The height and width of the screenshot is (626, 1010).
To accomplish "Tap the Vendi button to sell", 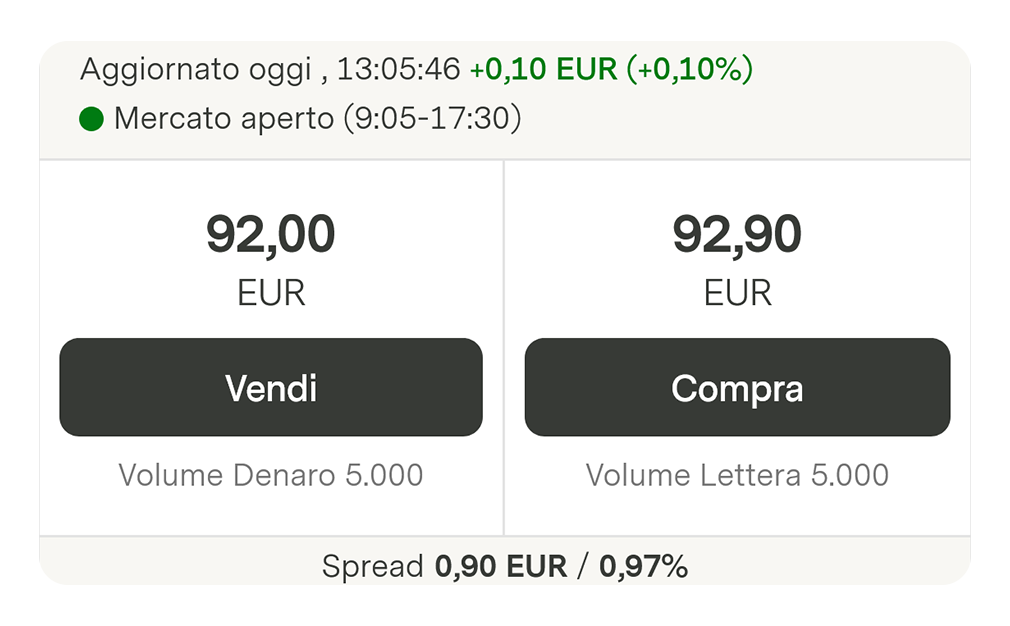I will [x=271, y=387].
